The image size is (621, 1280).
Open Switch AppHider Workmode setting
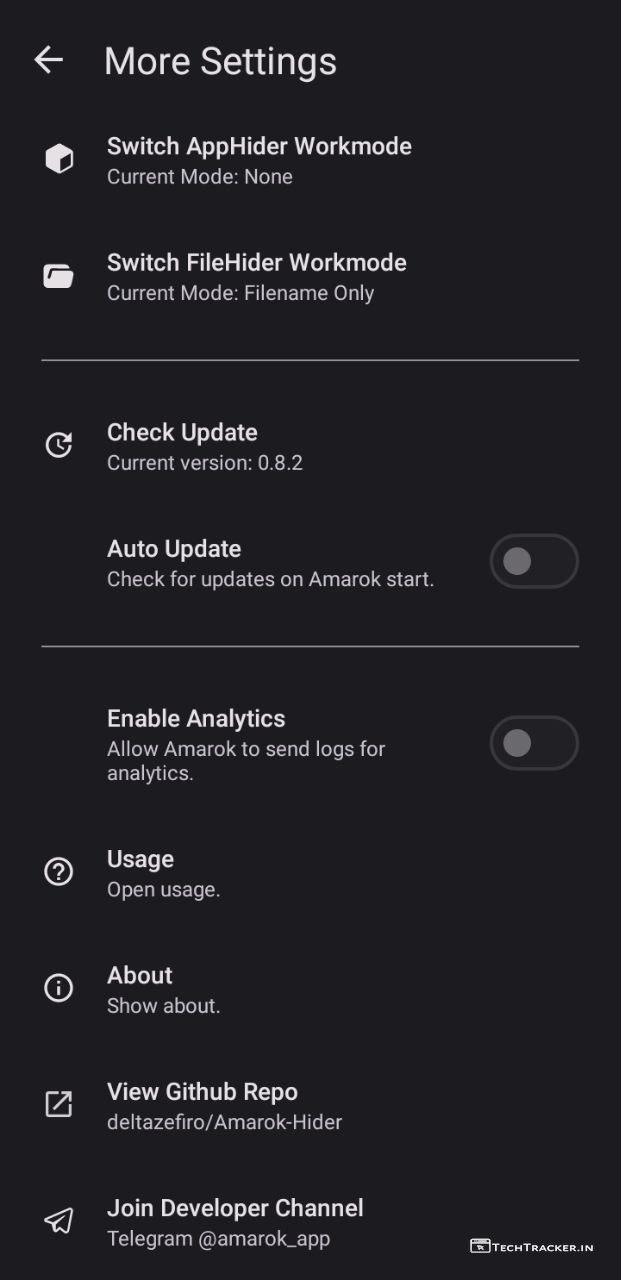(258, 160)
